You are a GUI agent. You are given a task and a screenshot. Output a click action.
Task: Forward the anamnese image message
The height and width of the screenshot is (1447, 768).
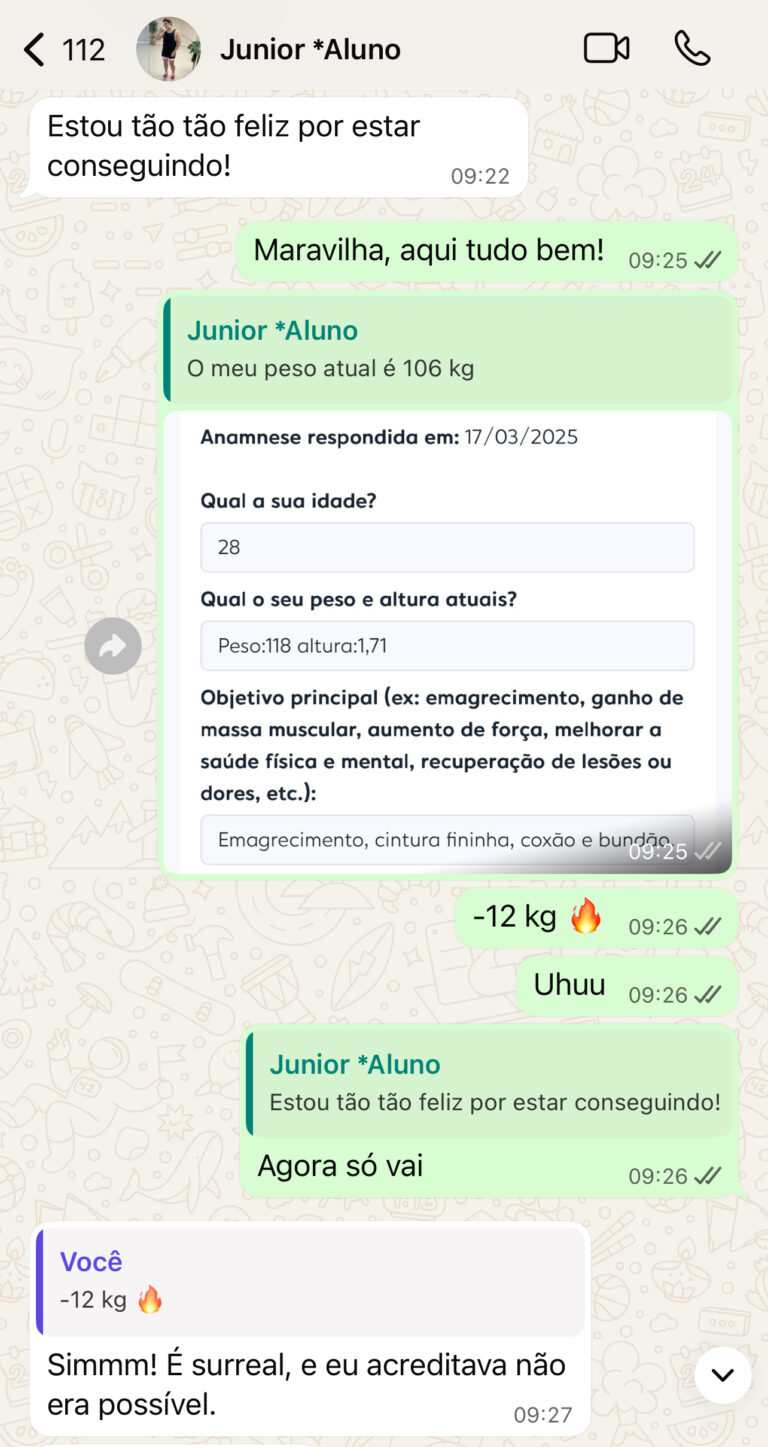[x=113, y=646]
